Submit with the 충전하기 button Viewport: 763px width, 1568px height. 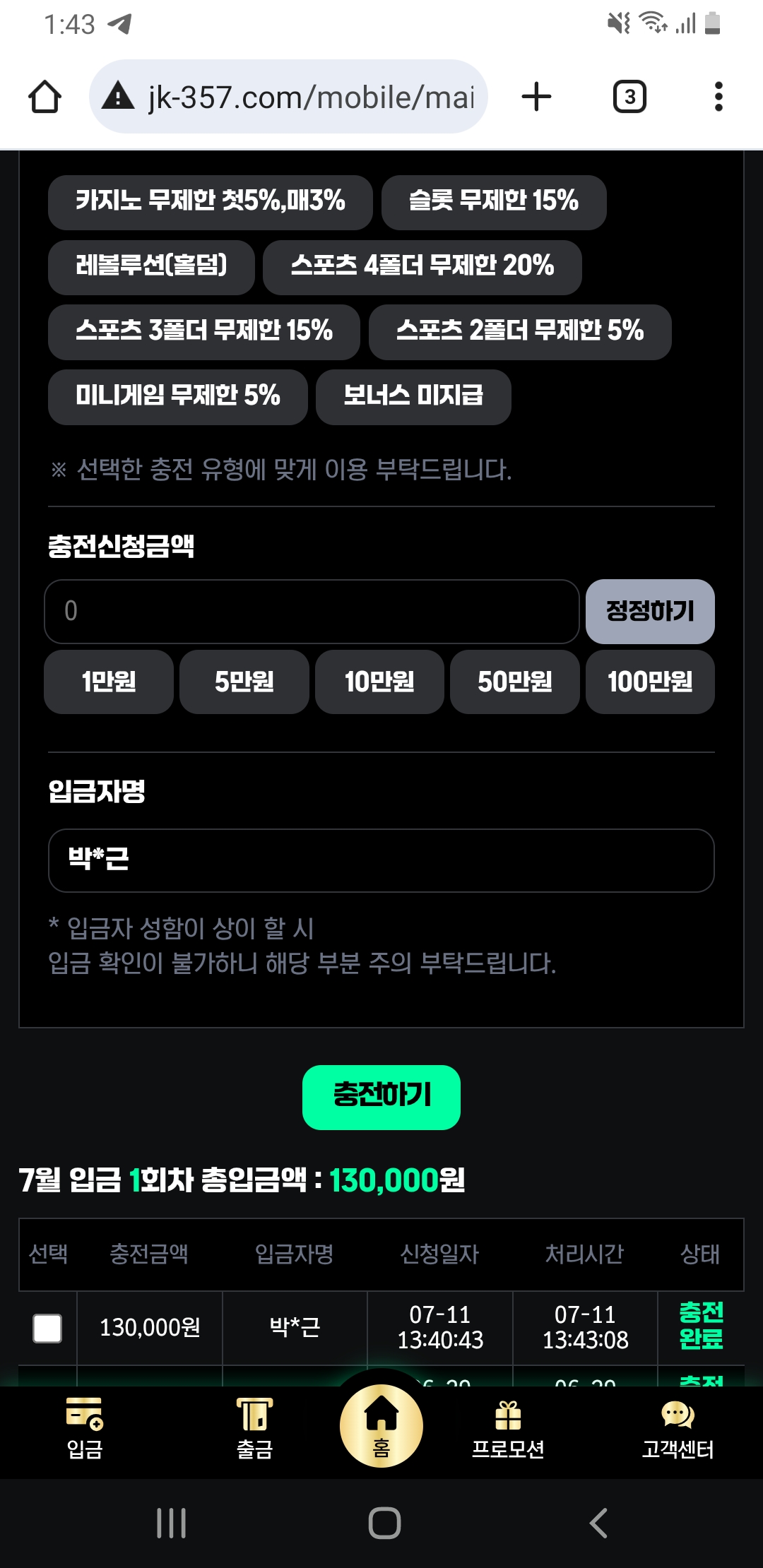[x=381, y=1096]
